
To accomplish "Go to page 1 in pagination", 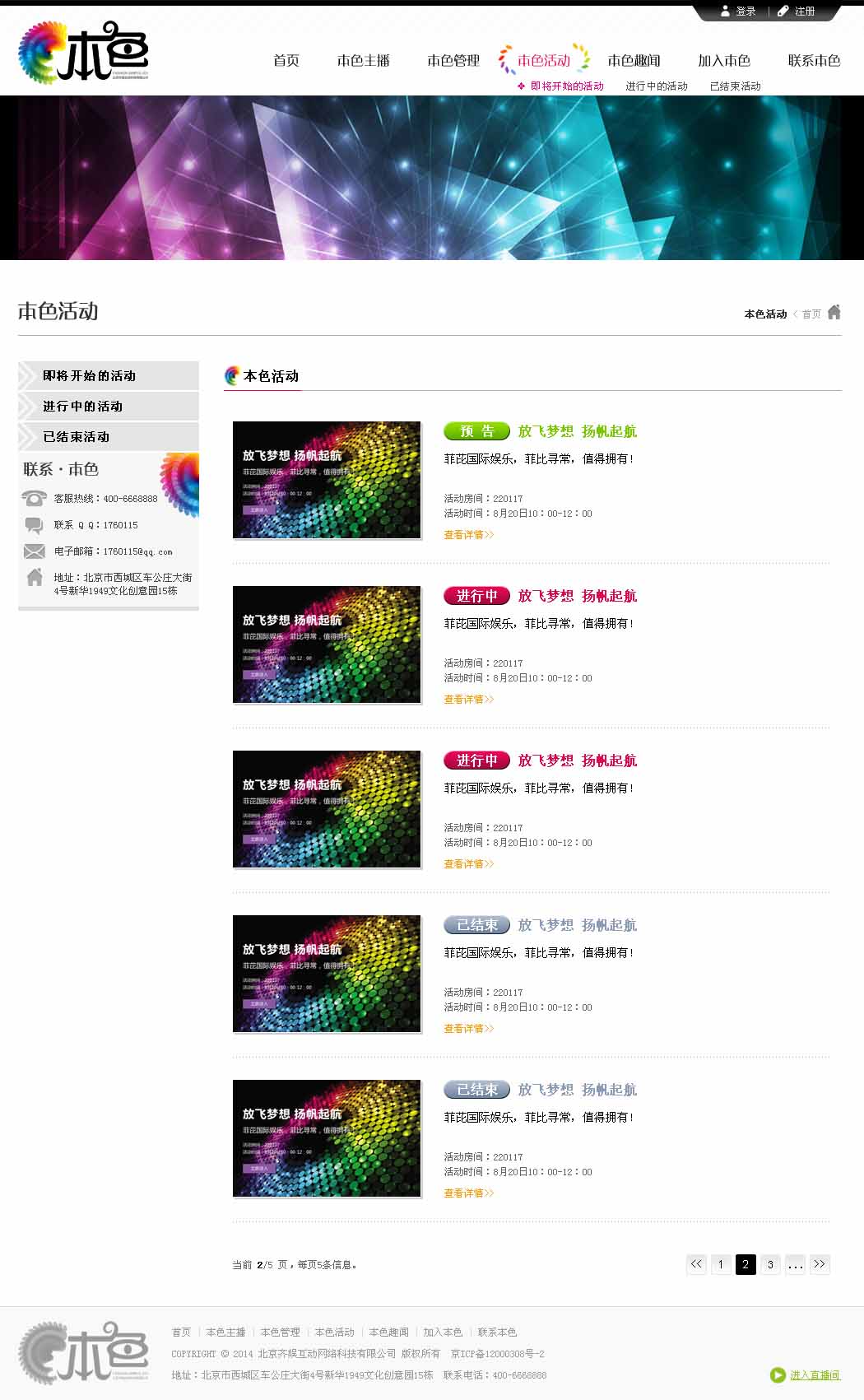I will [x=721, y=1265].
